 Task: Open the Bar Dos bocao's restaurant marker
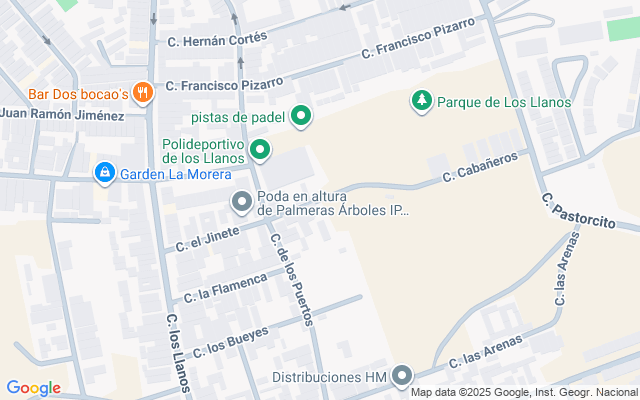(x=143, y=93)
